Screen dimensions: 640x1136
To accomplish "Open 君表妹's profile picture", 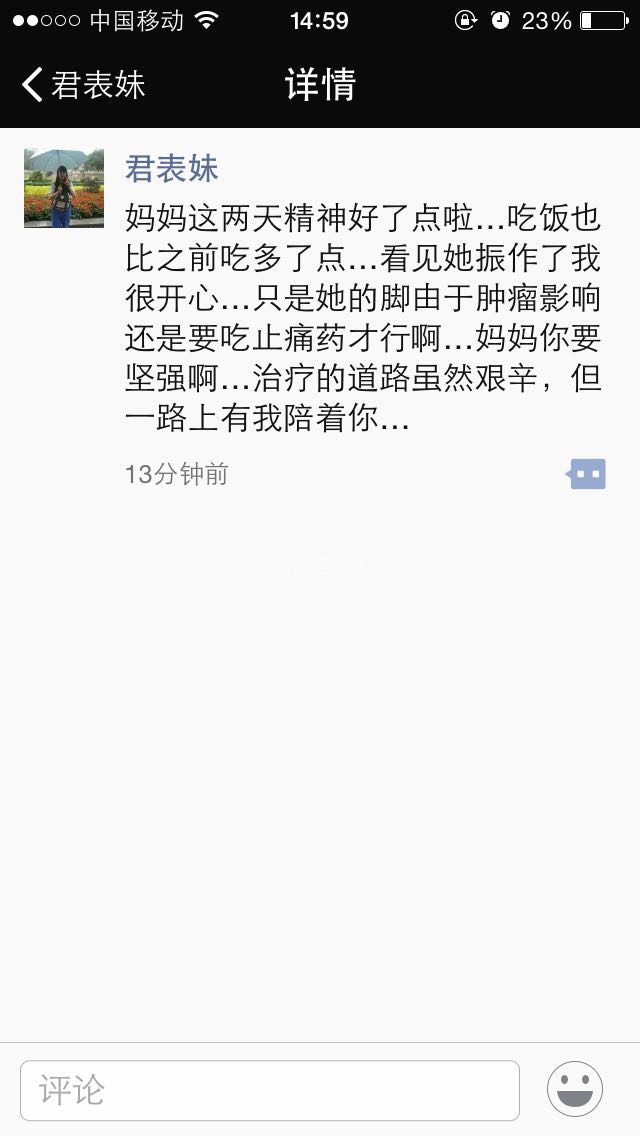I will click(x=64, y=188).
